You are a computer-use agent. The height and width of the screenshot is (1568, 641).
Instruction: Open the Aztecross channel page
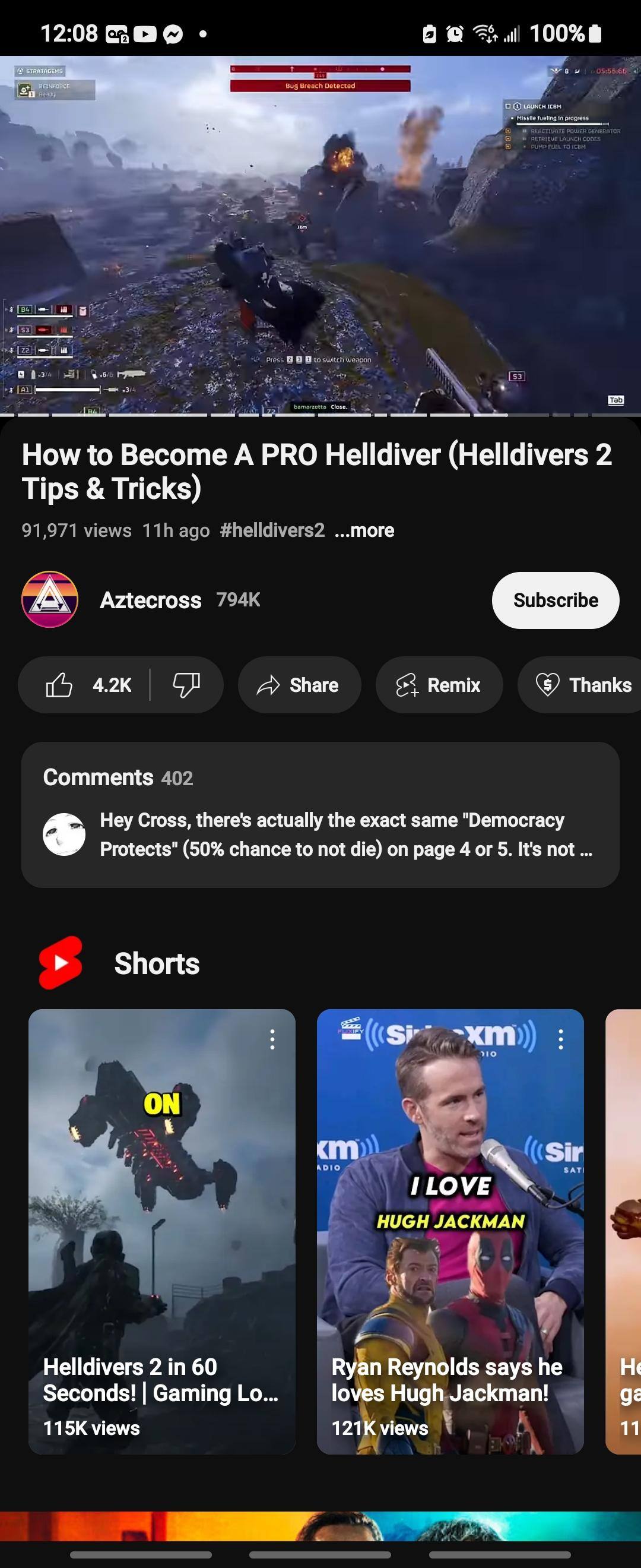pos(150,600)
